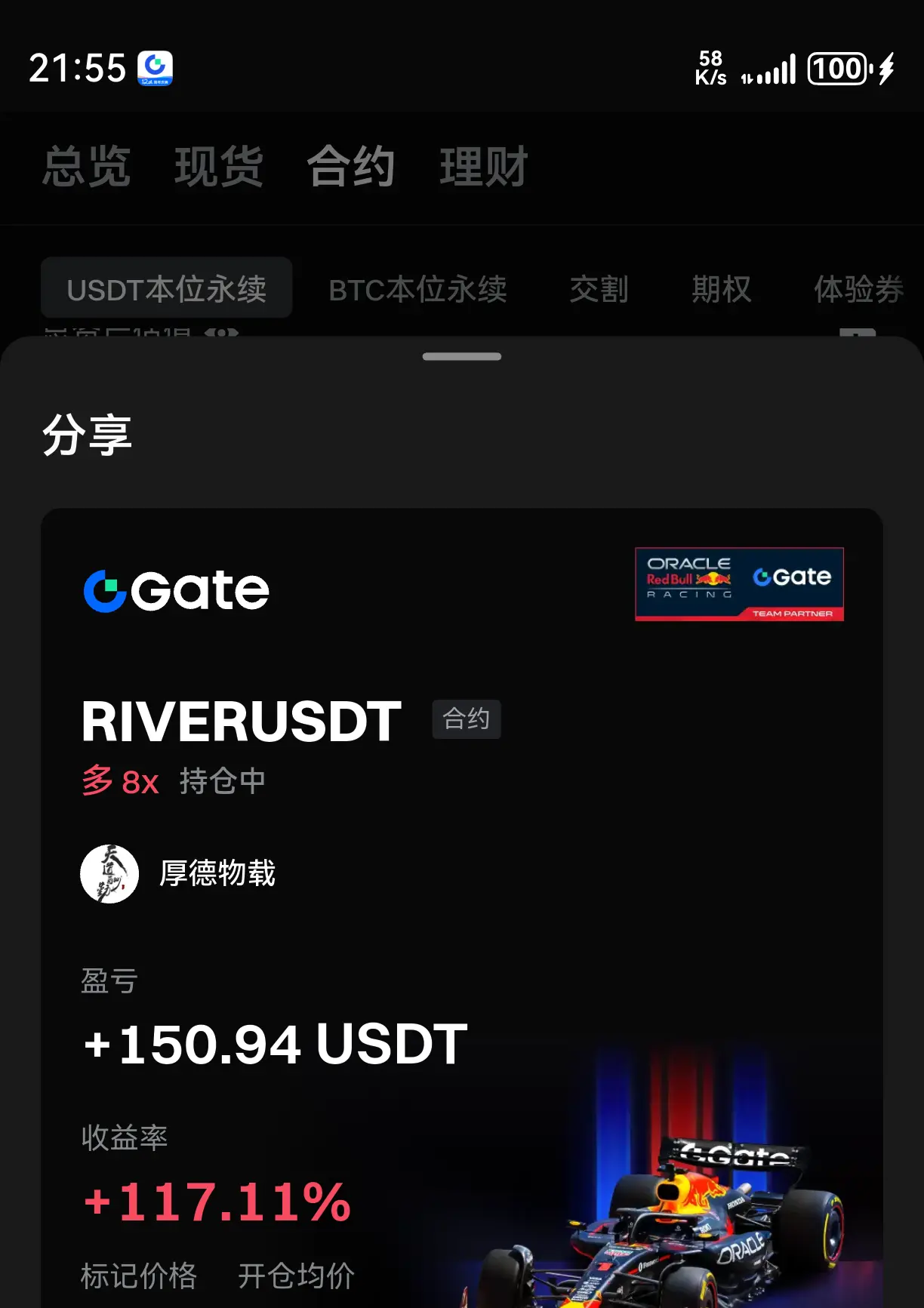Select USDT本位永续 sub-tab

click(166, 289)
